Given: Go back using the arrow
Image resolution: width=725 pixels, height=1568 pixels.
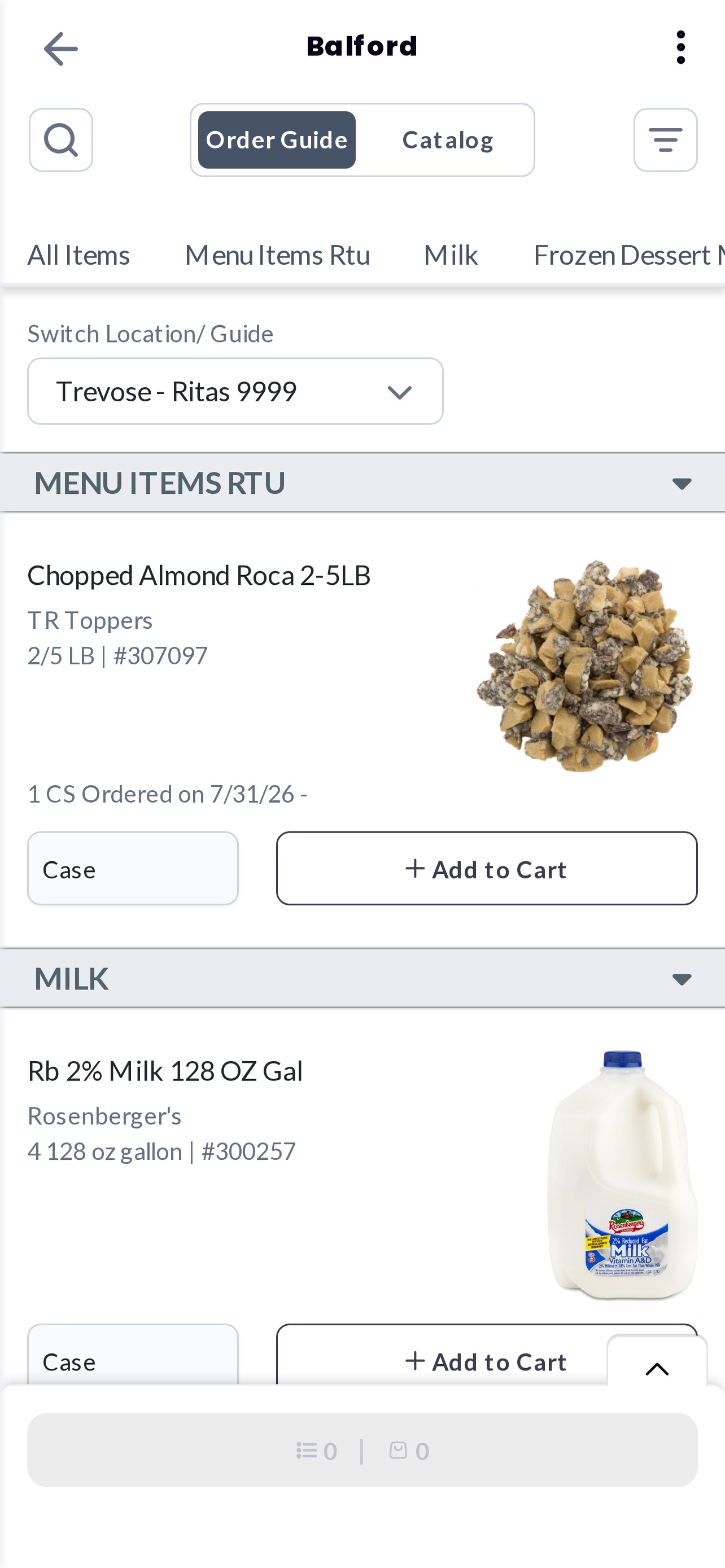Looking at the screenshot, I should [x=61, y=48].
